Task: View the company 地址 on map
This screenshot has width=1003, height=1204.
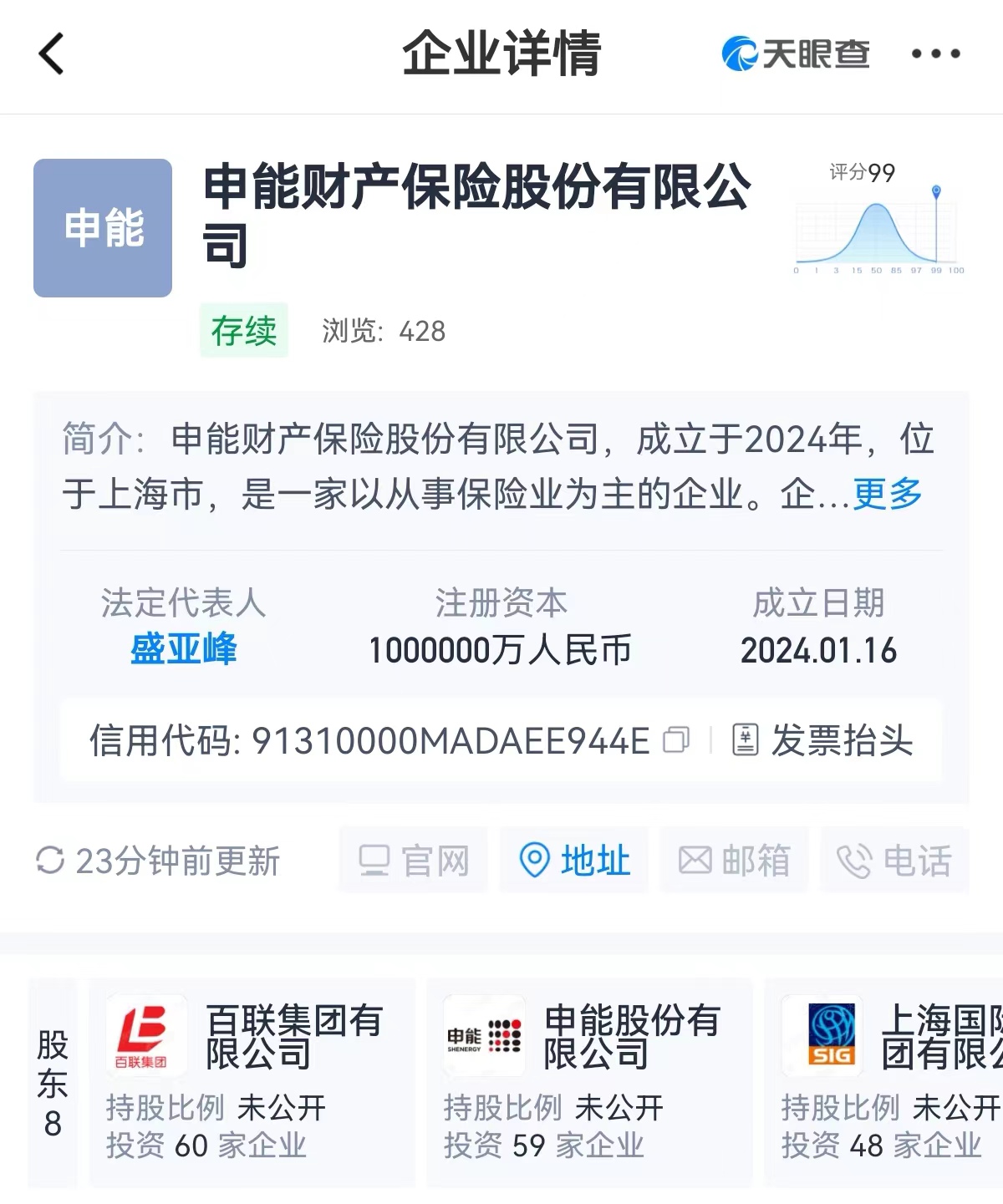Action: (x=574, y=860)
